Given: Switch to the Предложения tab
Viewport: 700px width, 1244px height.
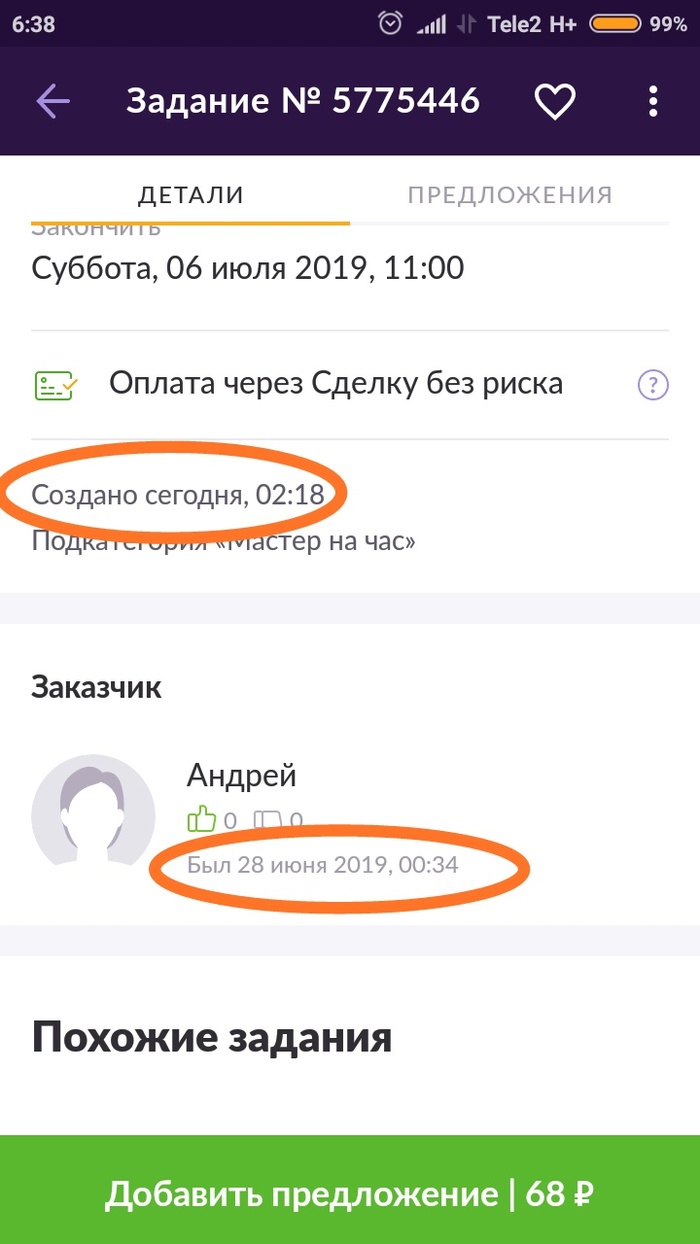Looking at the screenshot, I should point(509,194).
